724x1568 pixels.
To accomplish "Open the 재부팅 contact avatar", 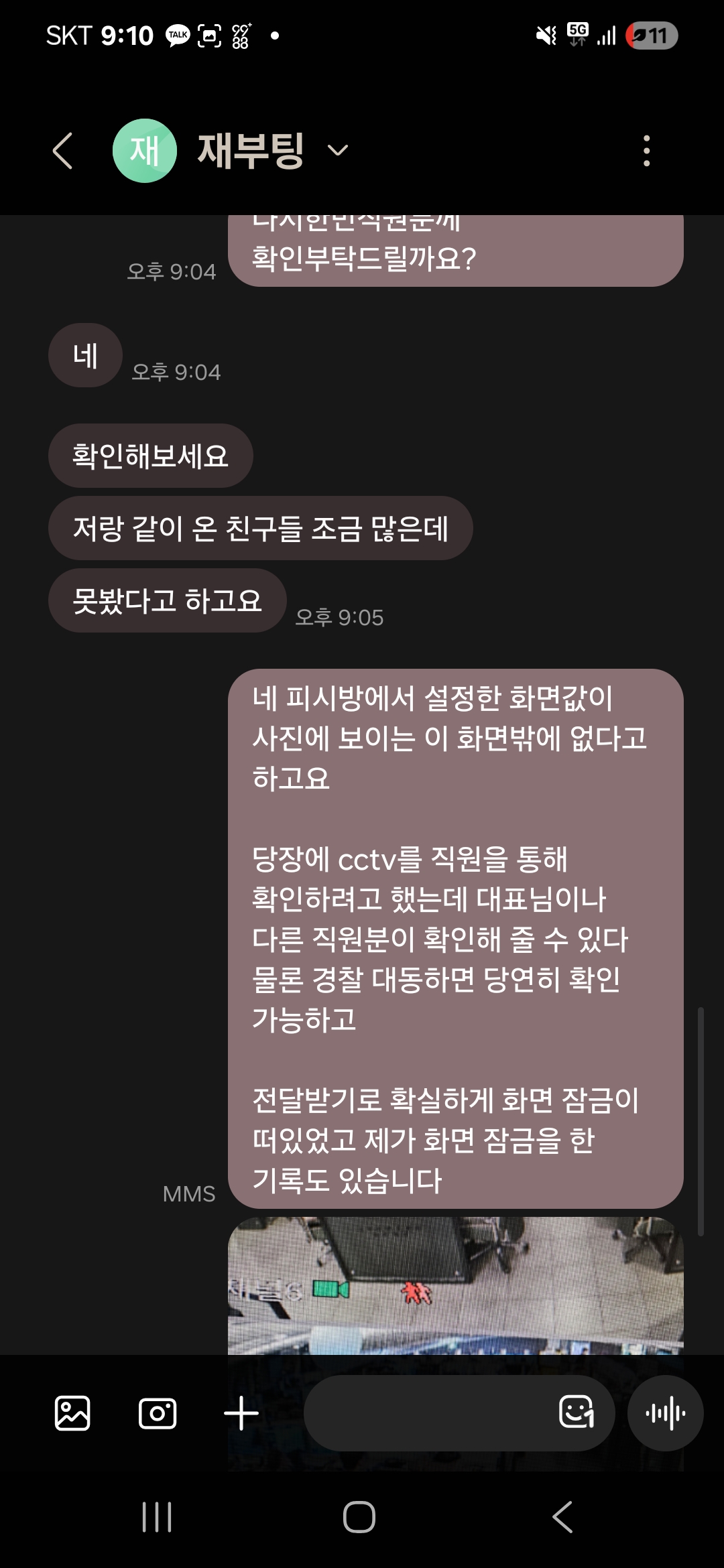I will click(x=144, y=151).
